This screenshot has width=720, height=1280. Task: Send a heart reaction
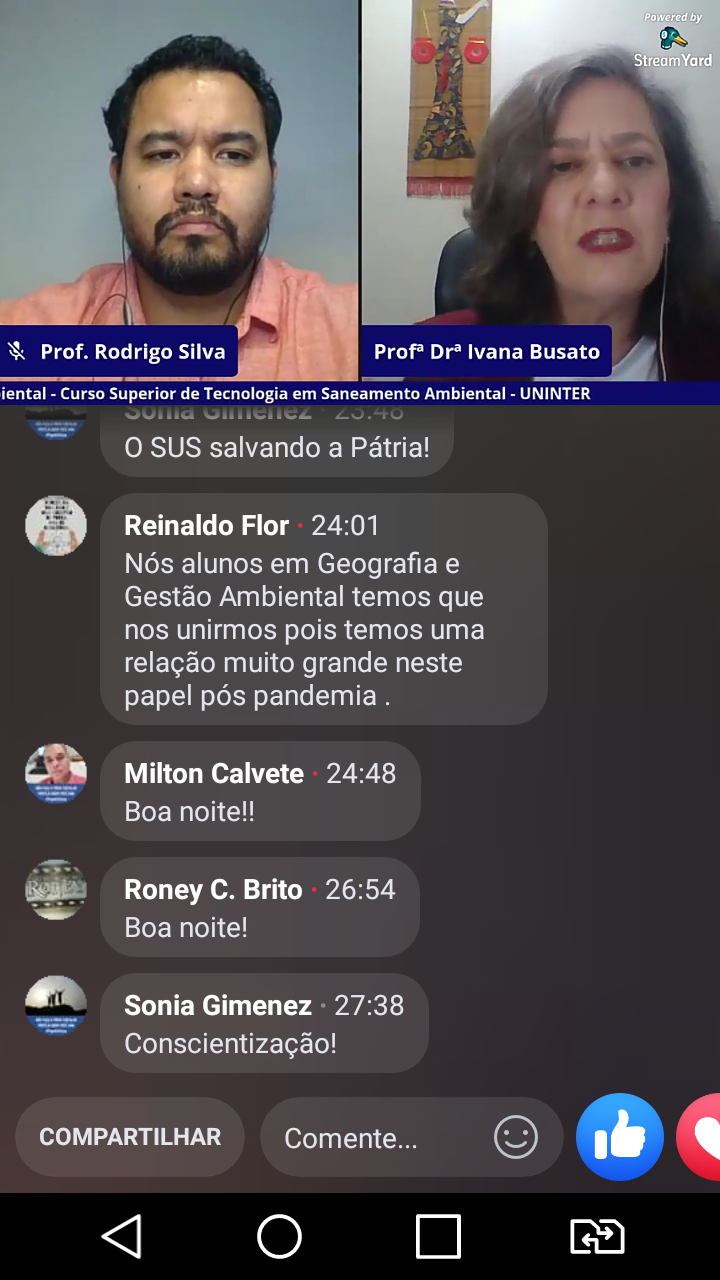coord(703,1137)
